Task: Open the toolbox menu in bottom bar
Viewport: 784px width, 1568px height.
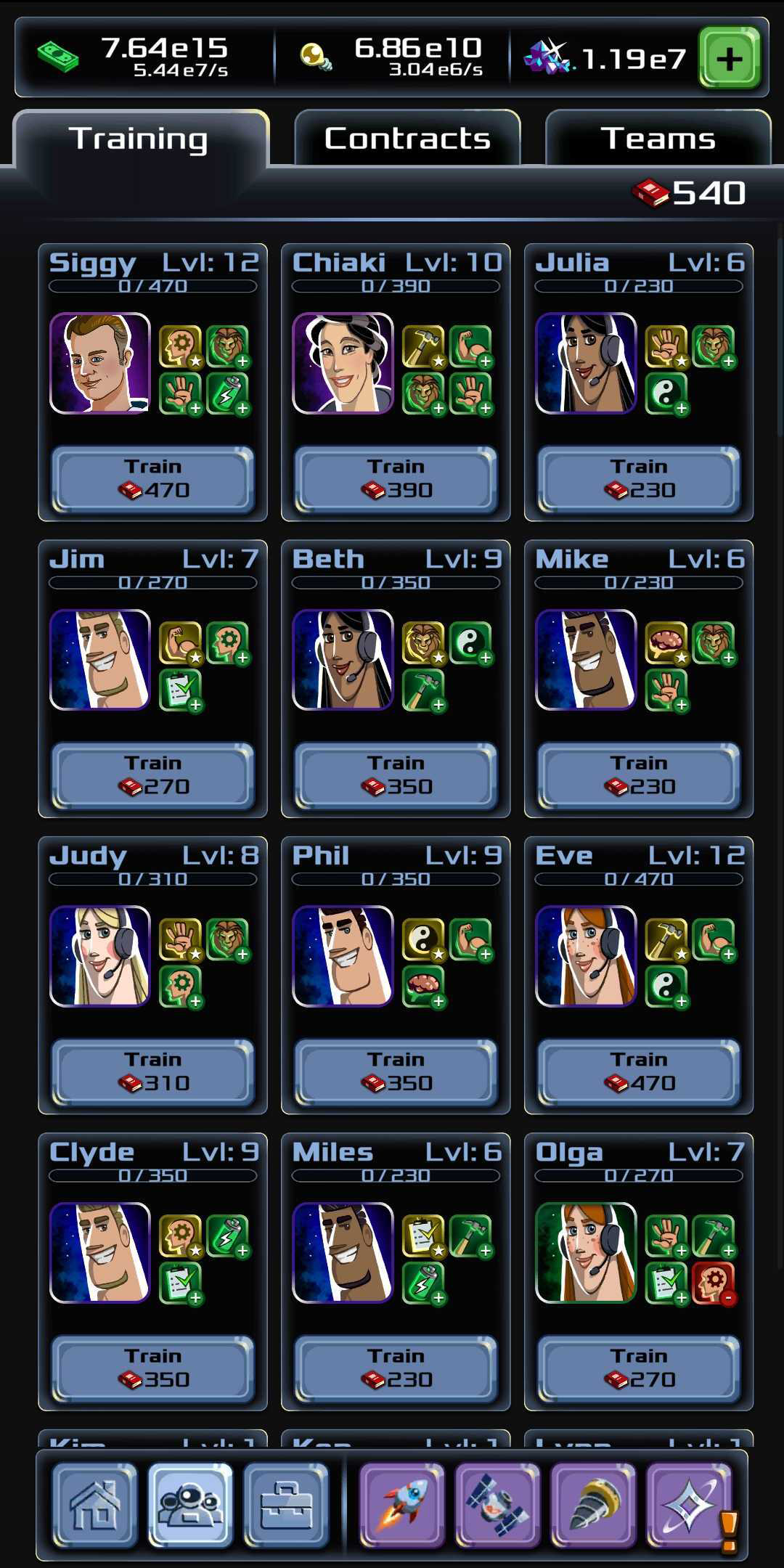Action: (286, 1505)
